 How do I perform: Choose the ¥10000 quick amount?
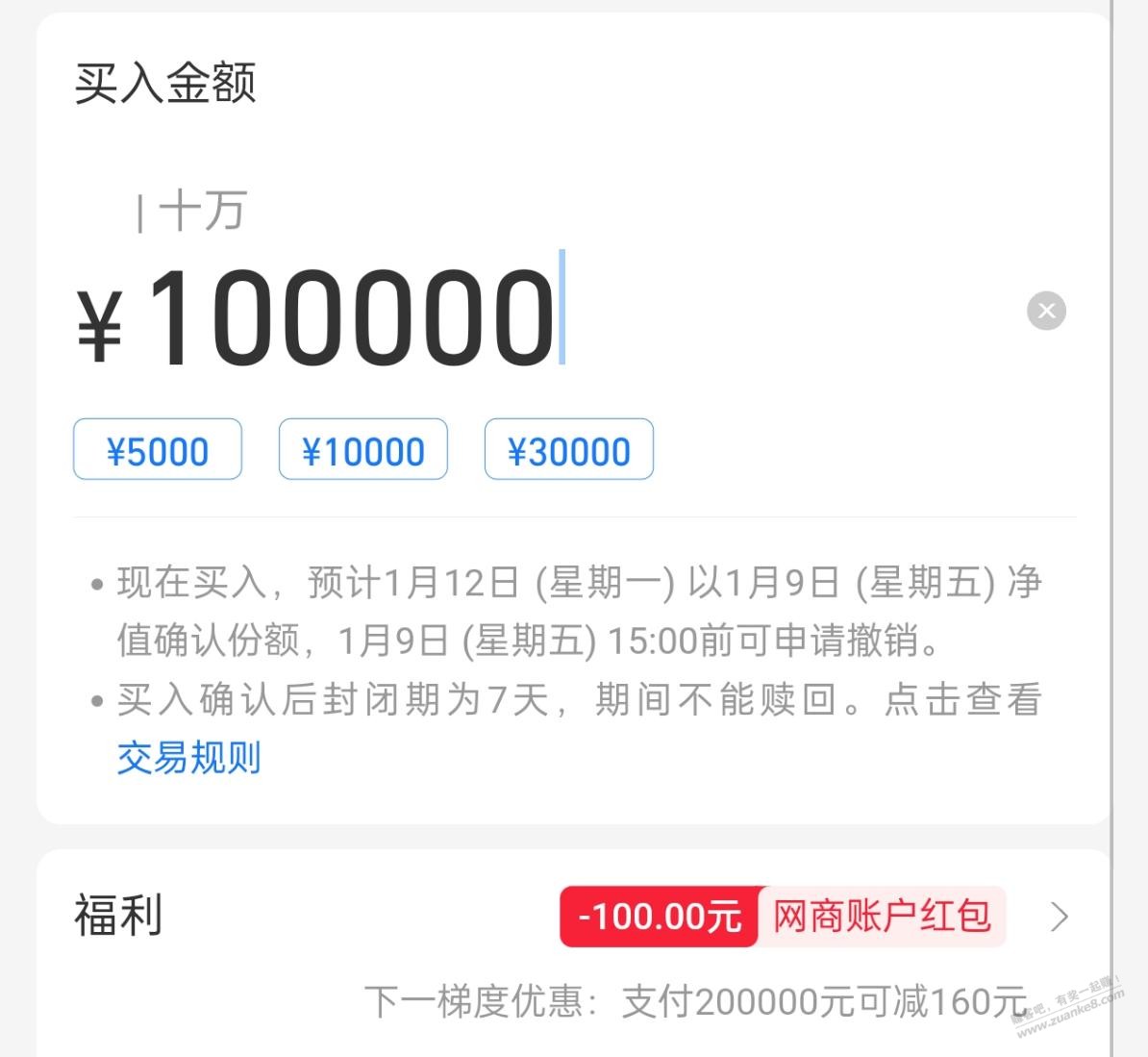(x=362, y=449)
